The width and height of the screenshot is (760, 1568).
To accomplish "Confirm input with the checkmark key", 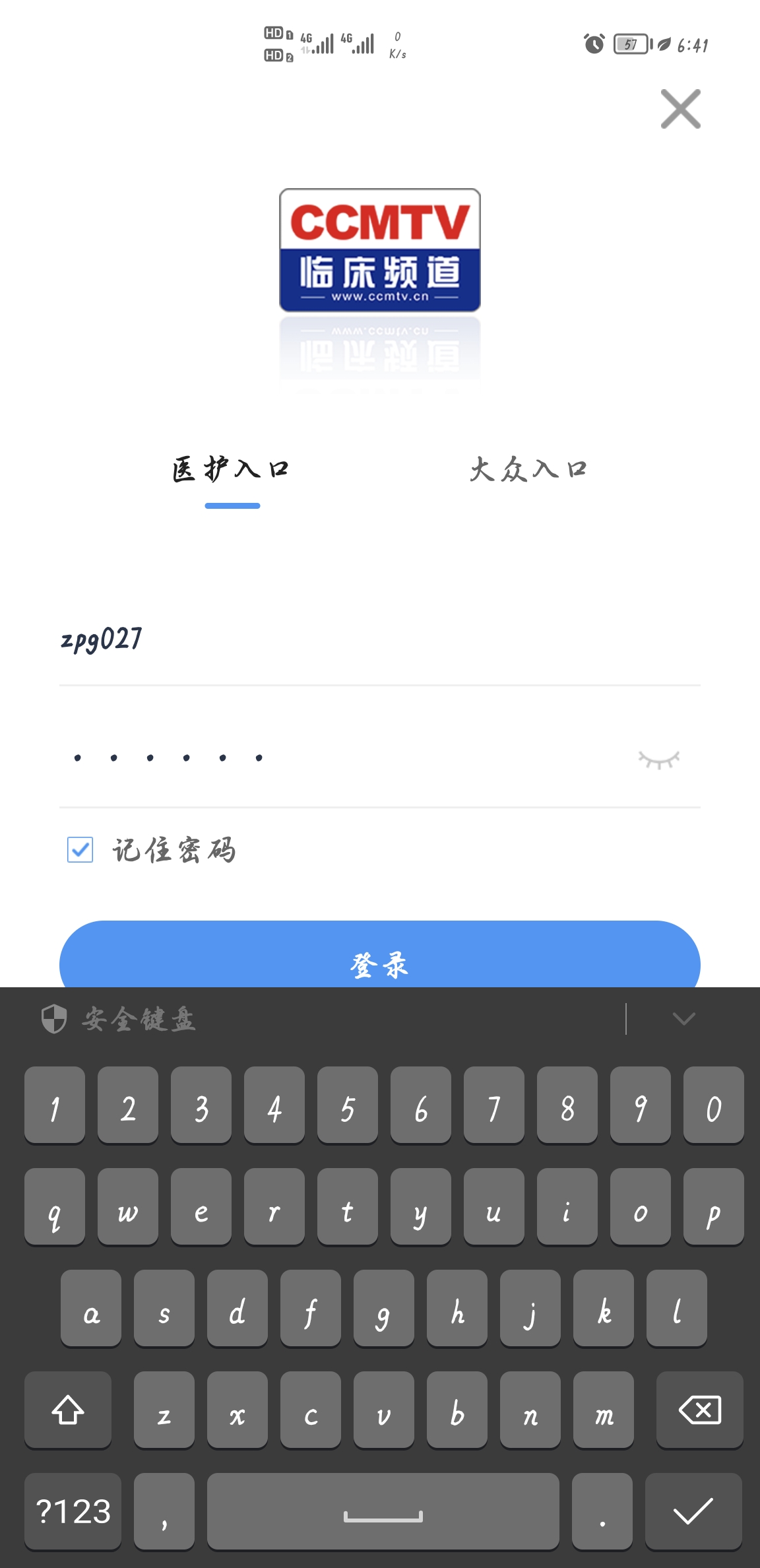I will point(693,1511).
